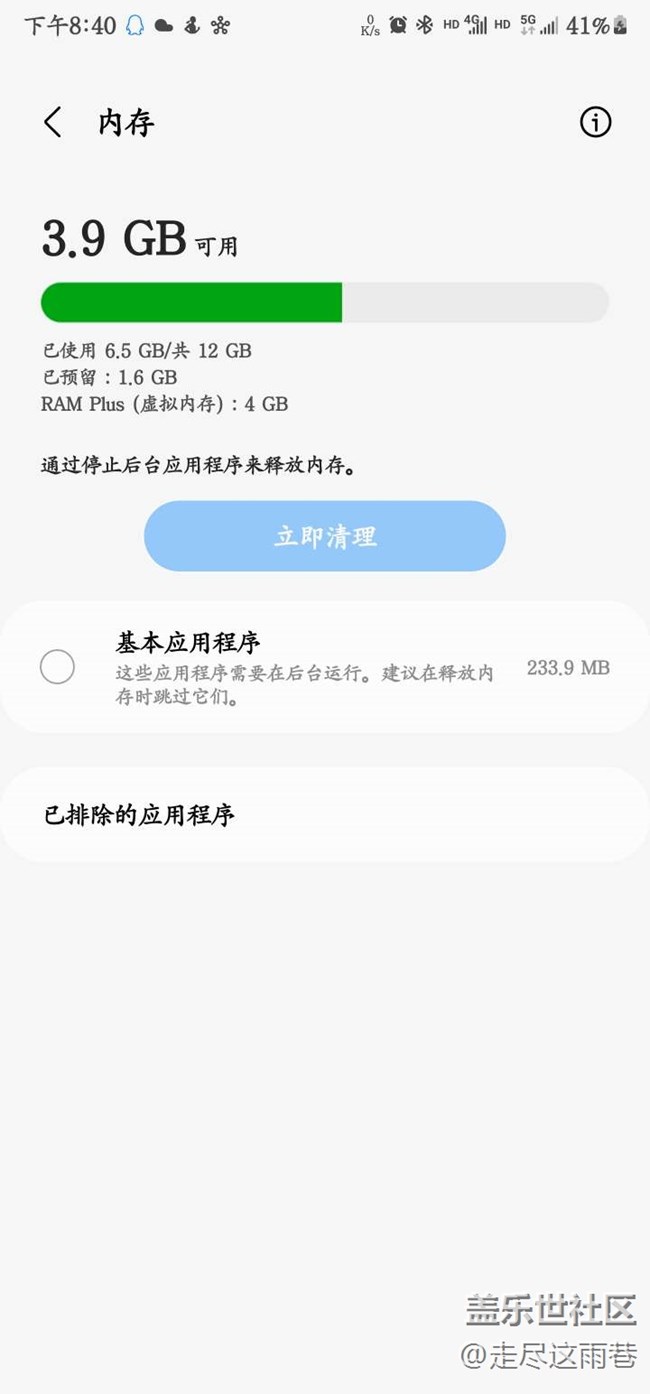Tap the 立即清理 button
Image resolution: width=650 pixels, height=1394 pixels.
pyautogui.click(x=325, y=536)
